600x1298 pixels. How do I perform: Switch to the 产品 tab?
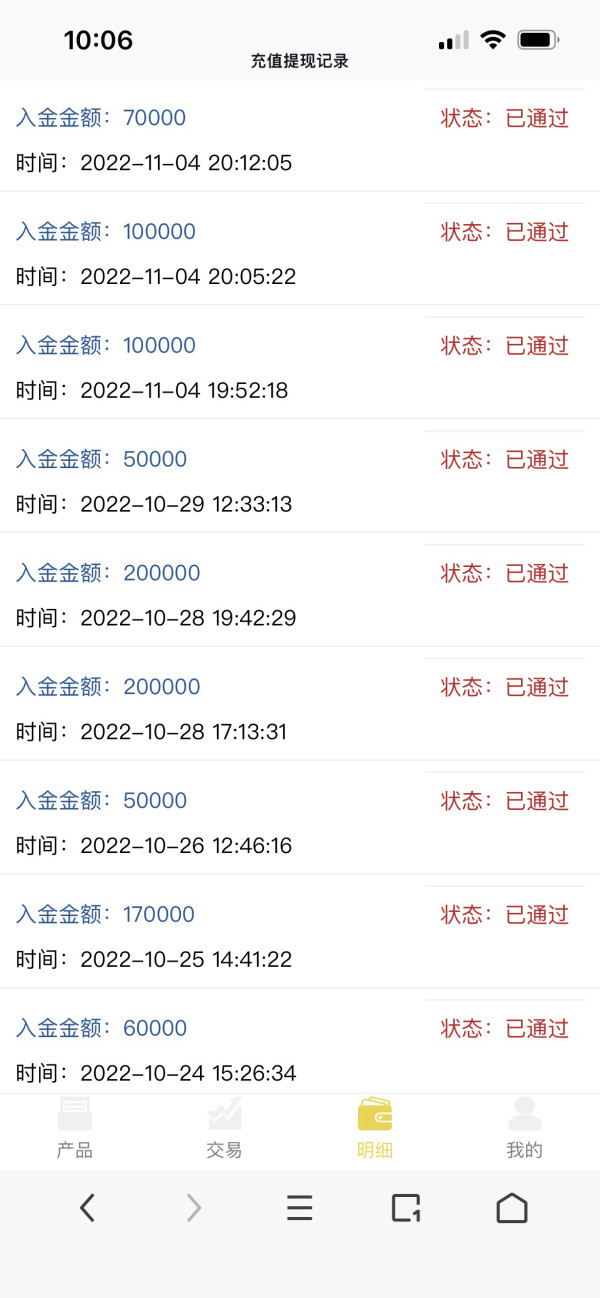[75, 1129]
